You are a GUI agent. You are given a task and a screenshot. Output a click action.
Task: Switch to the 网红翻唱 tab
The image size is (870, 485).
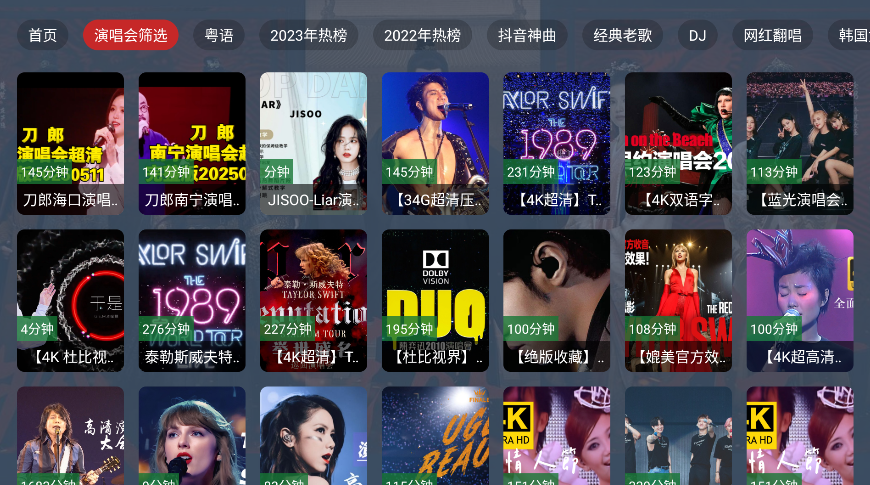coord(772,35)
